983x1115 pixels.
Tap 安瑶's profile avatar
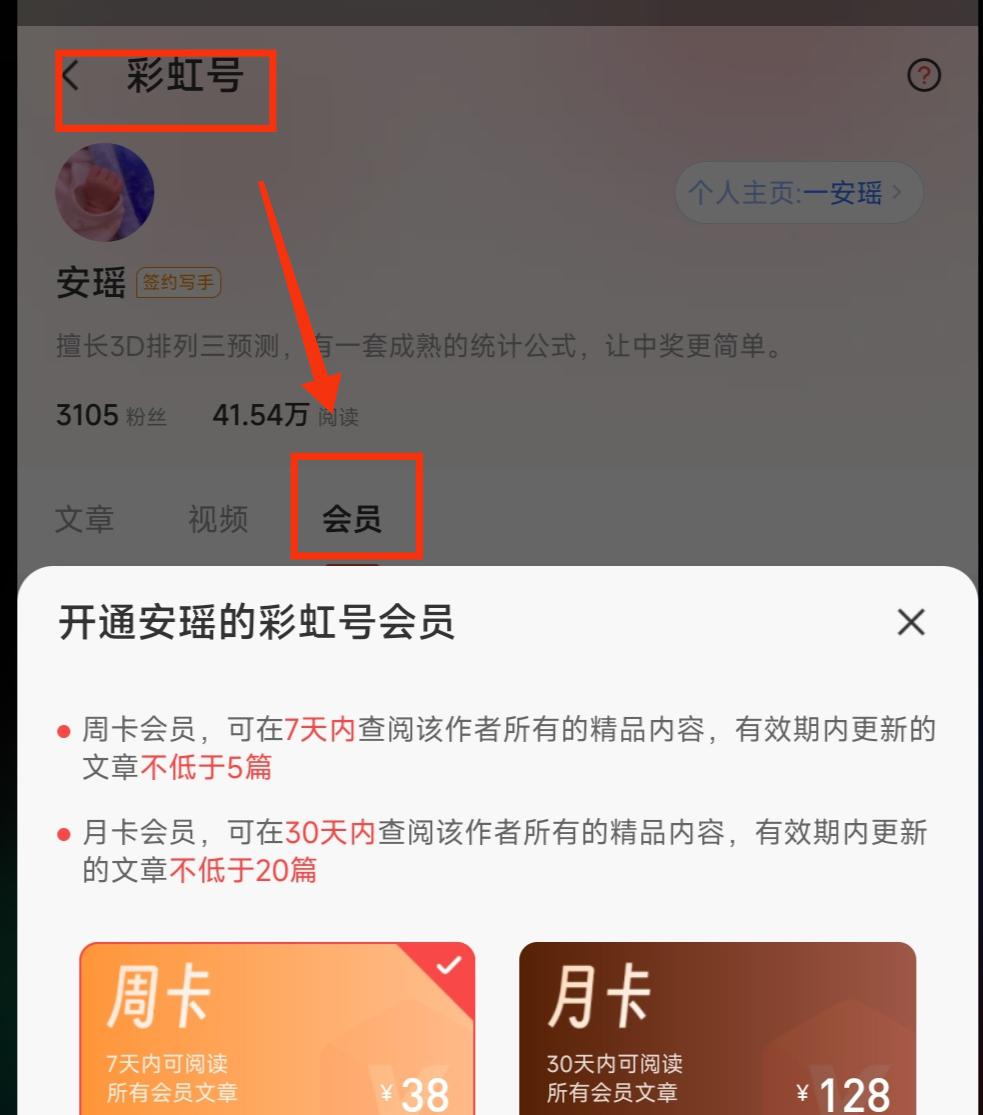click(x=105, y=193)
